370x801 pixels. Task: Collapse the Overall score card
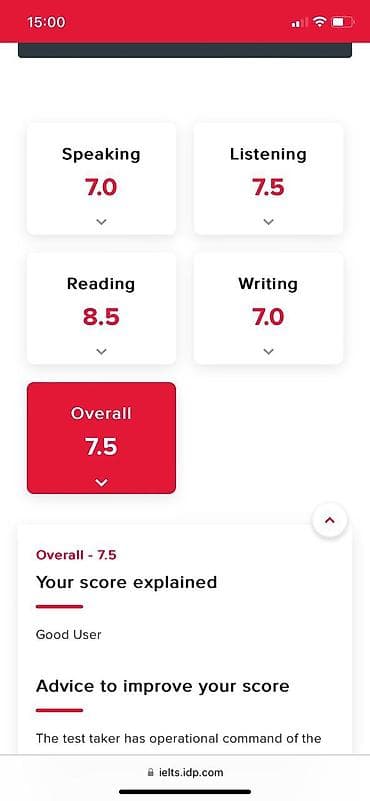click(101, 482)
